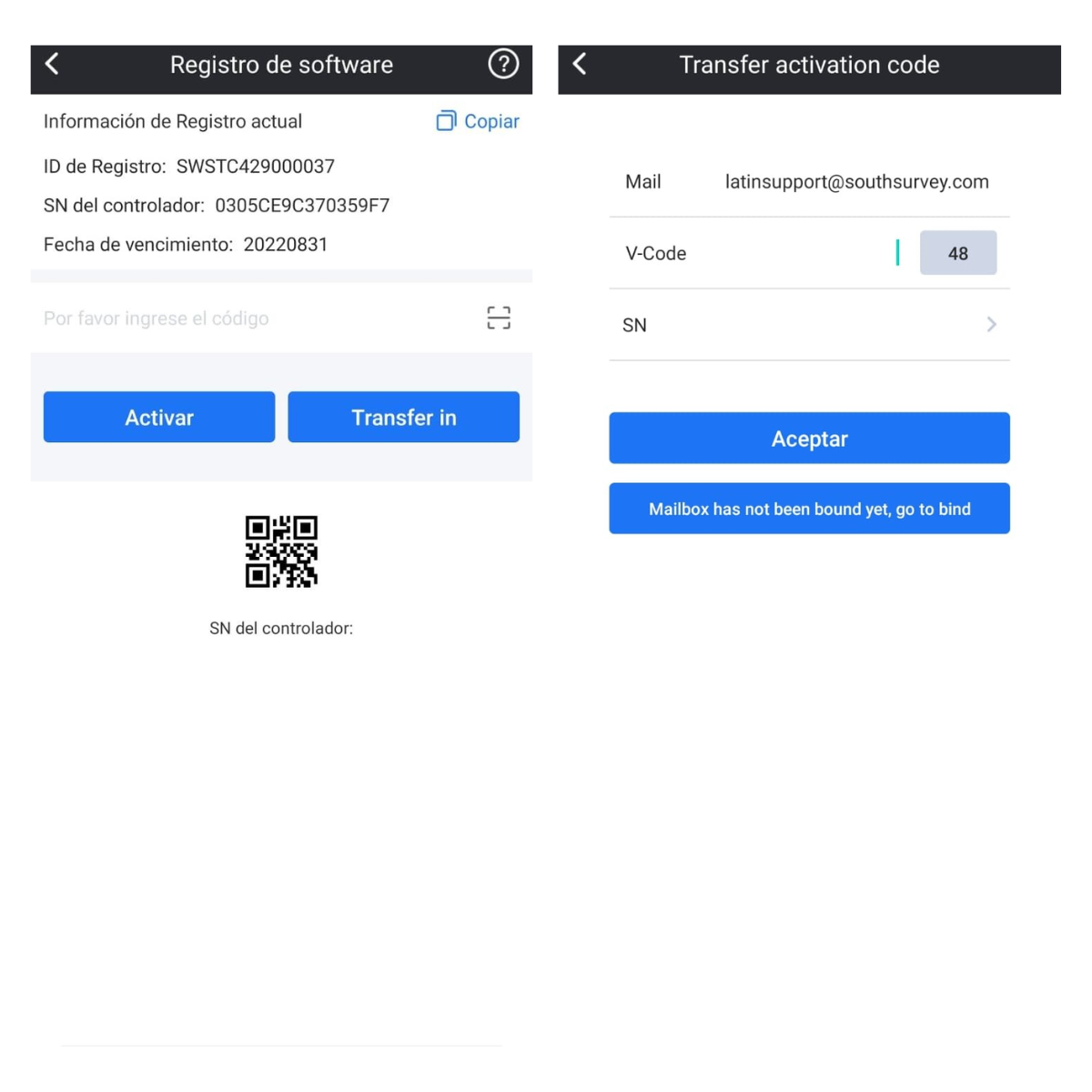Select the Transfer in button

click(x=403, y=418)
